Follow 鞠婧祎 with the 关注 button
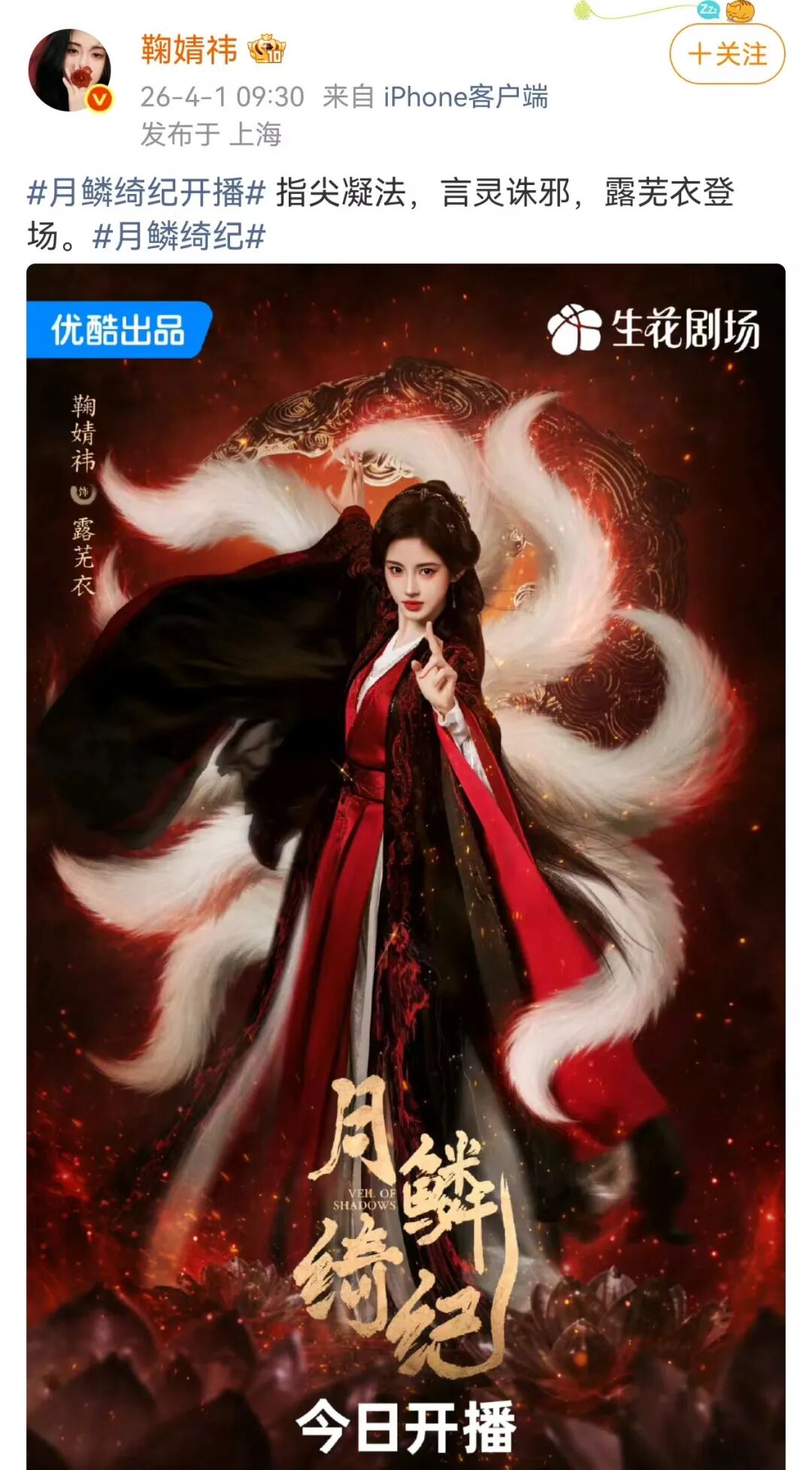 [727, 54]
